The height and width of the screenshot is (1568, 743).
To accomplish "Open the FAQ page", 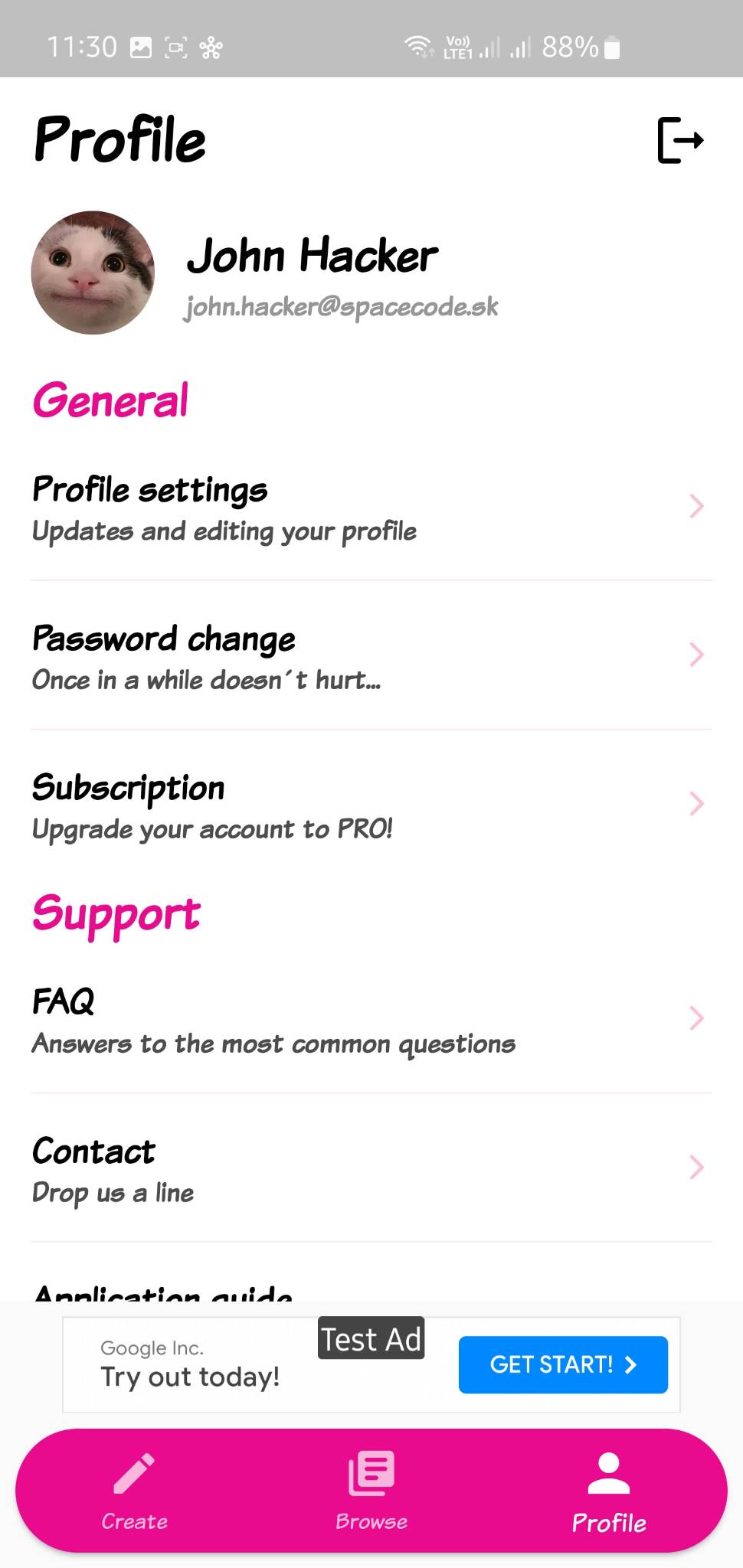I will (x=371, y=1019).
